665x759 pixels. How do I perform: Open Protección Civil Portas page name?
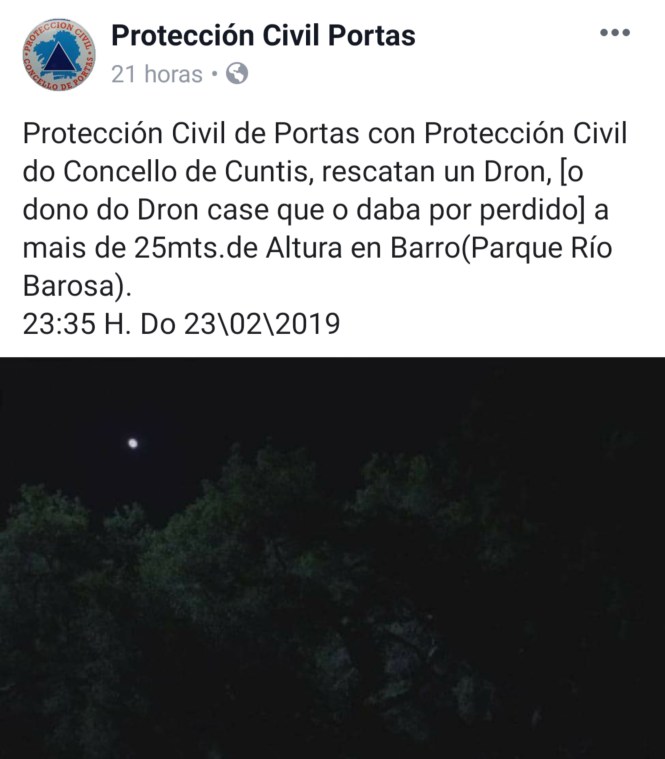pos(263,36)
